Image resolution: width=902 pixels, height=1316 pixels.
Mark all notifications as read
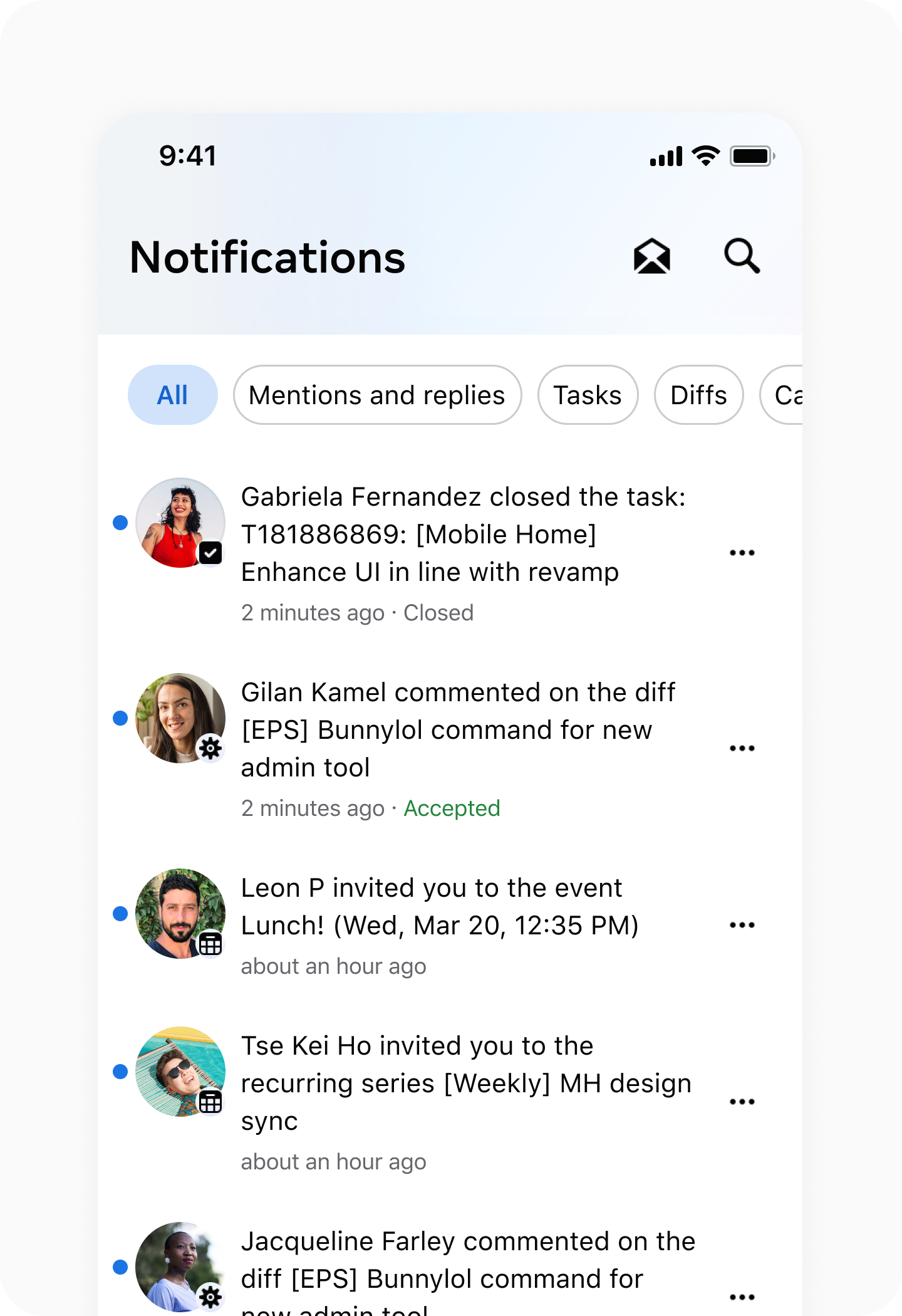click(651, 257)
